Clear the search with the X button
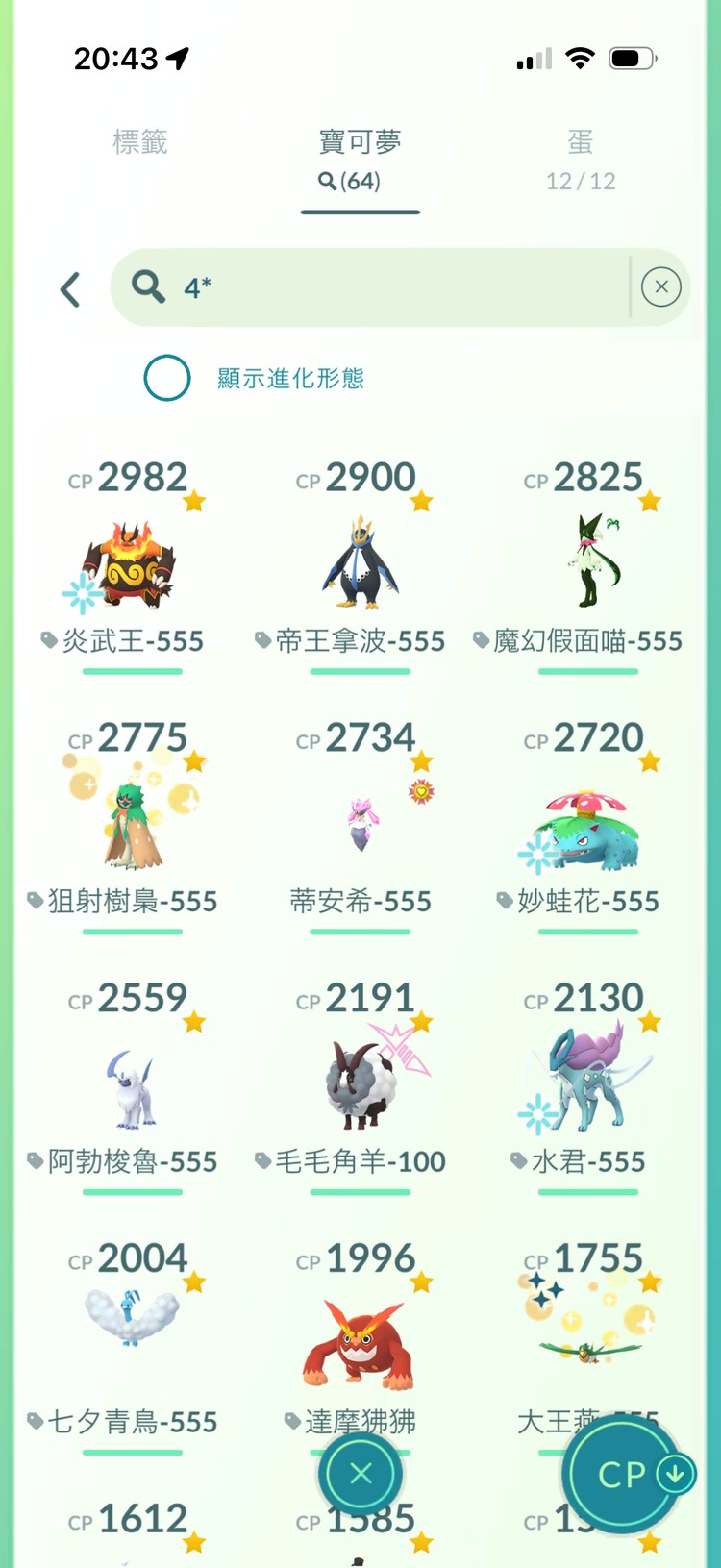 point(660,286)
